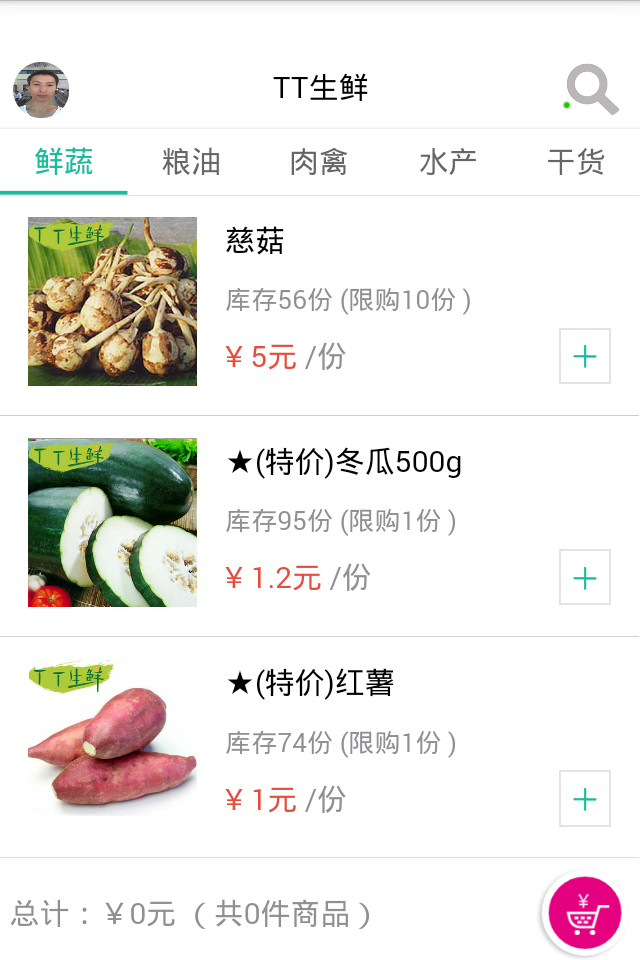Add 冬瓜500g to the cart
The width and height of the screenshot is (640, 960).
(585, 577)
